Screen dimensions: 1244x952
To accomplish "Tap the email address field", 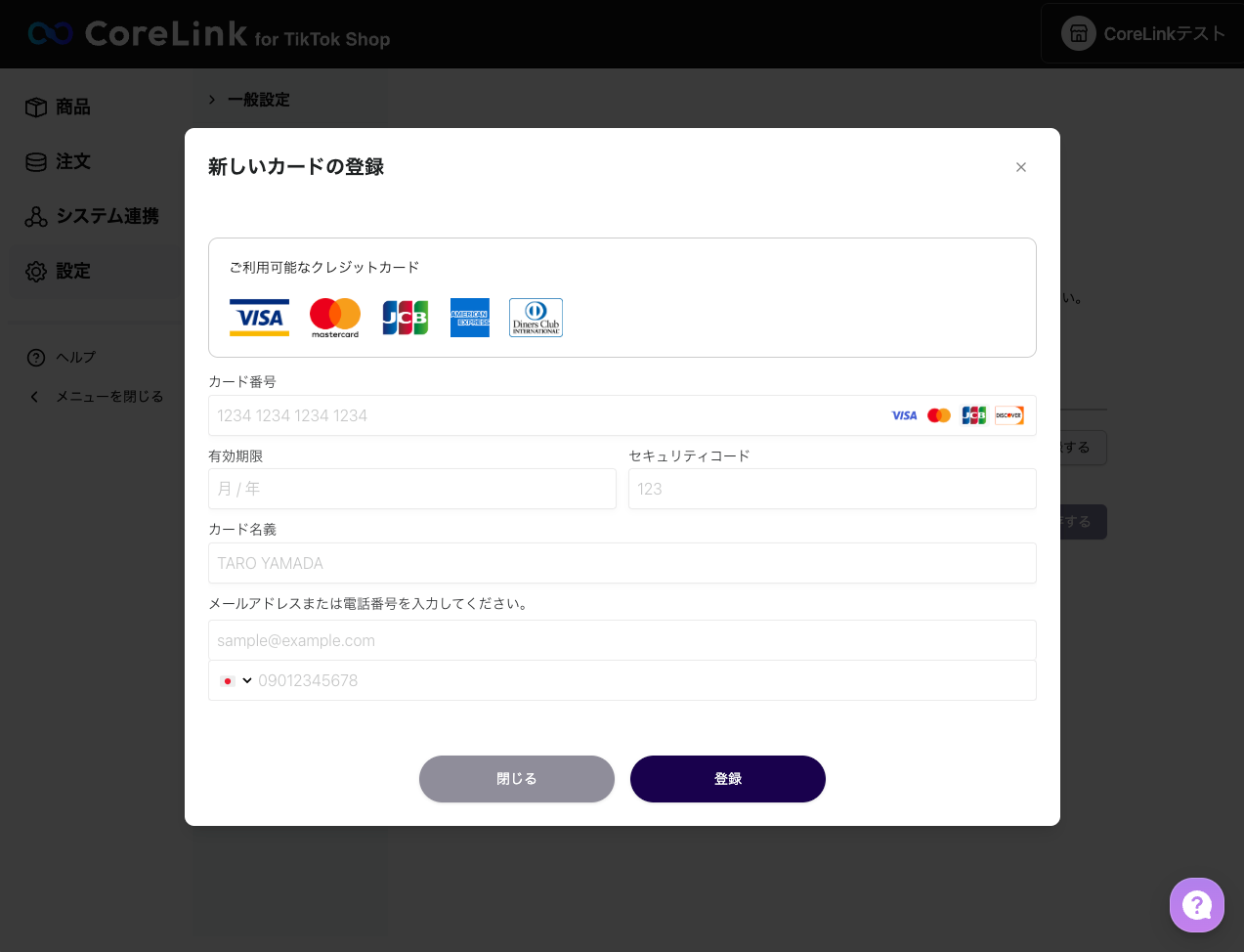I will pos(622,640).
